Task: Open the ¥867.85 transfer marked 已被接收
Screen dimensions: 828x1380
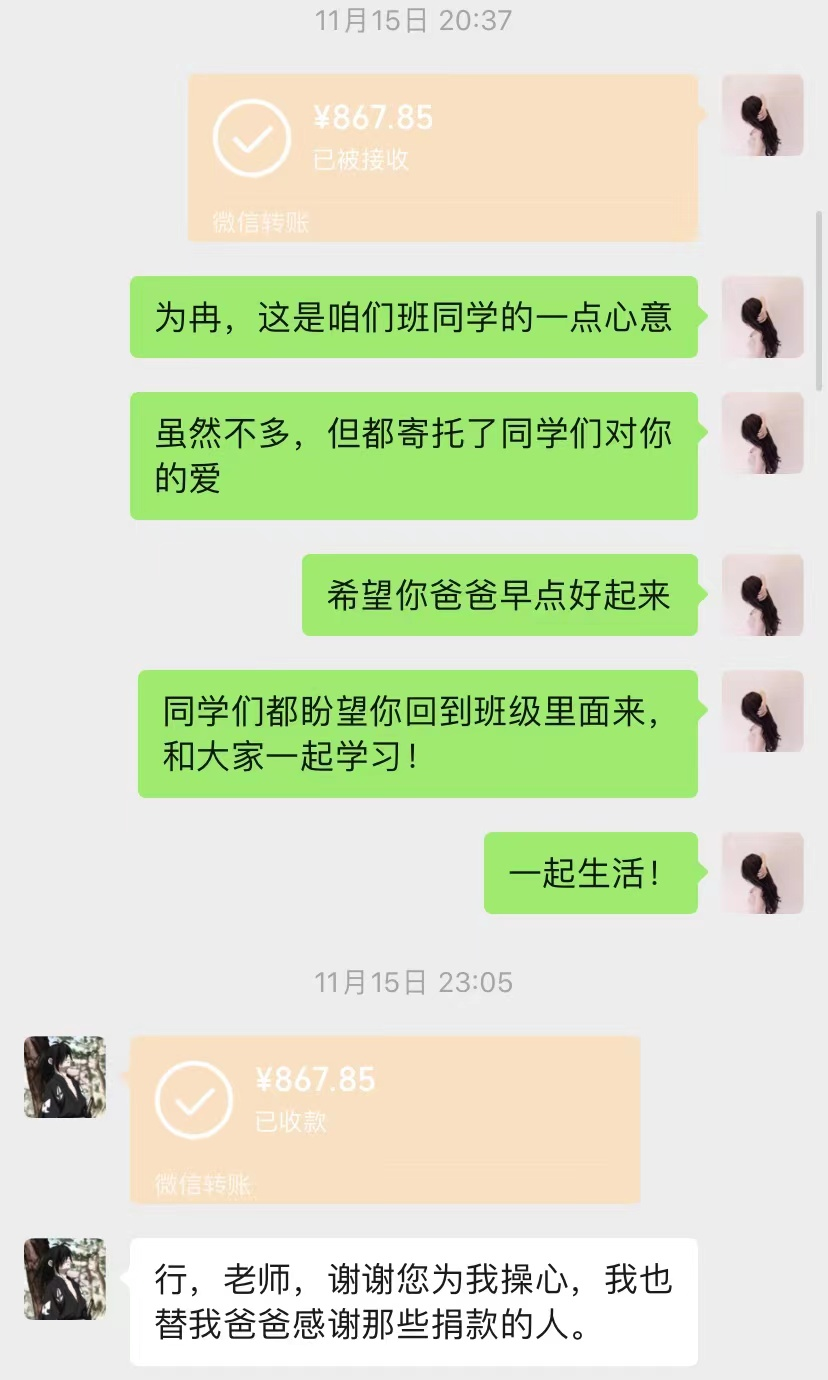Action: coord(442,157)
